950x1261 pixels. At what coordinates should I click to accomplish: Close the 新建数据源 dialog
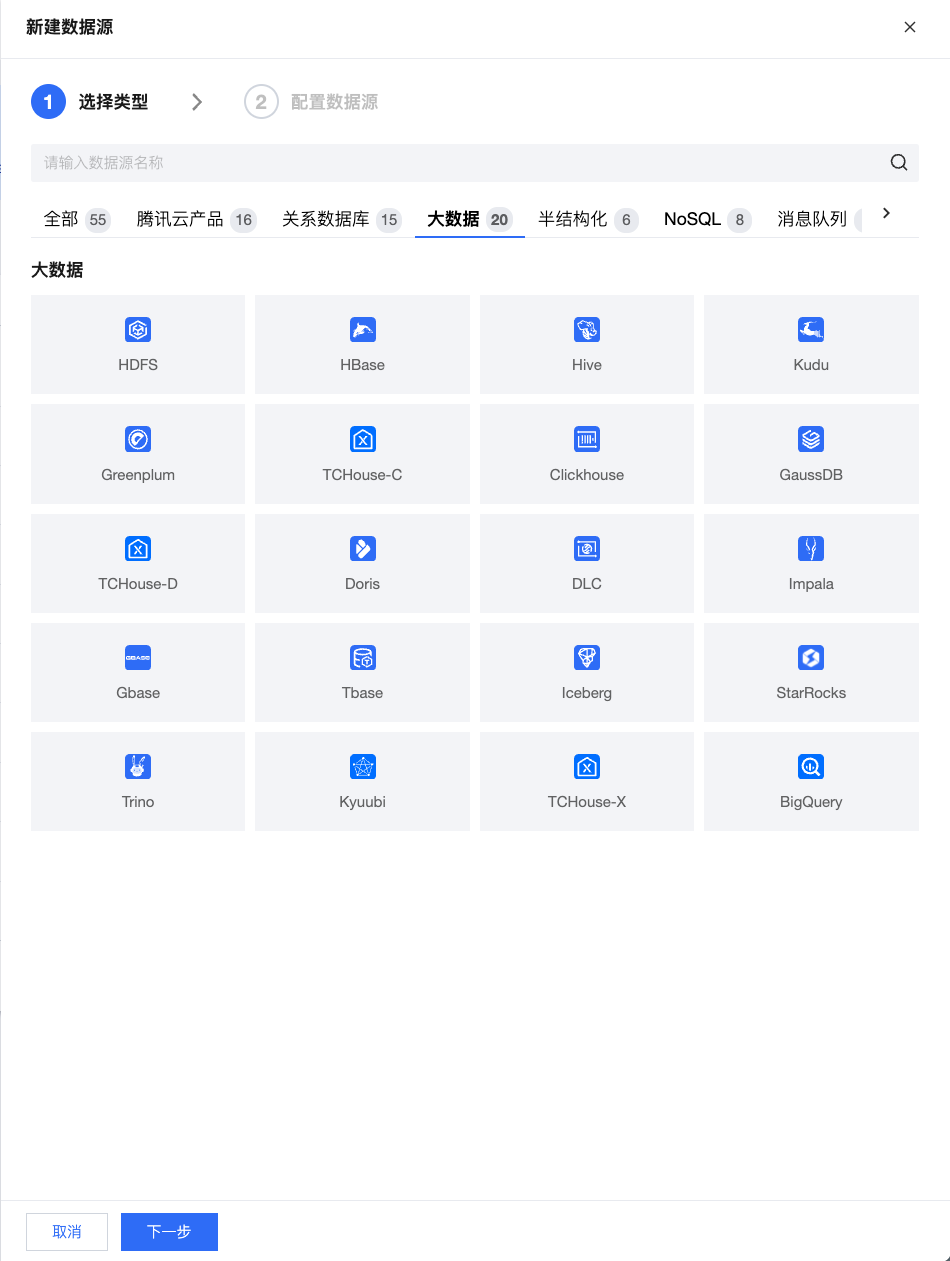(x=909, y=27)
